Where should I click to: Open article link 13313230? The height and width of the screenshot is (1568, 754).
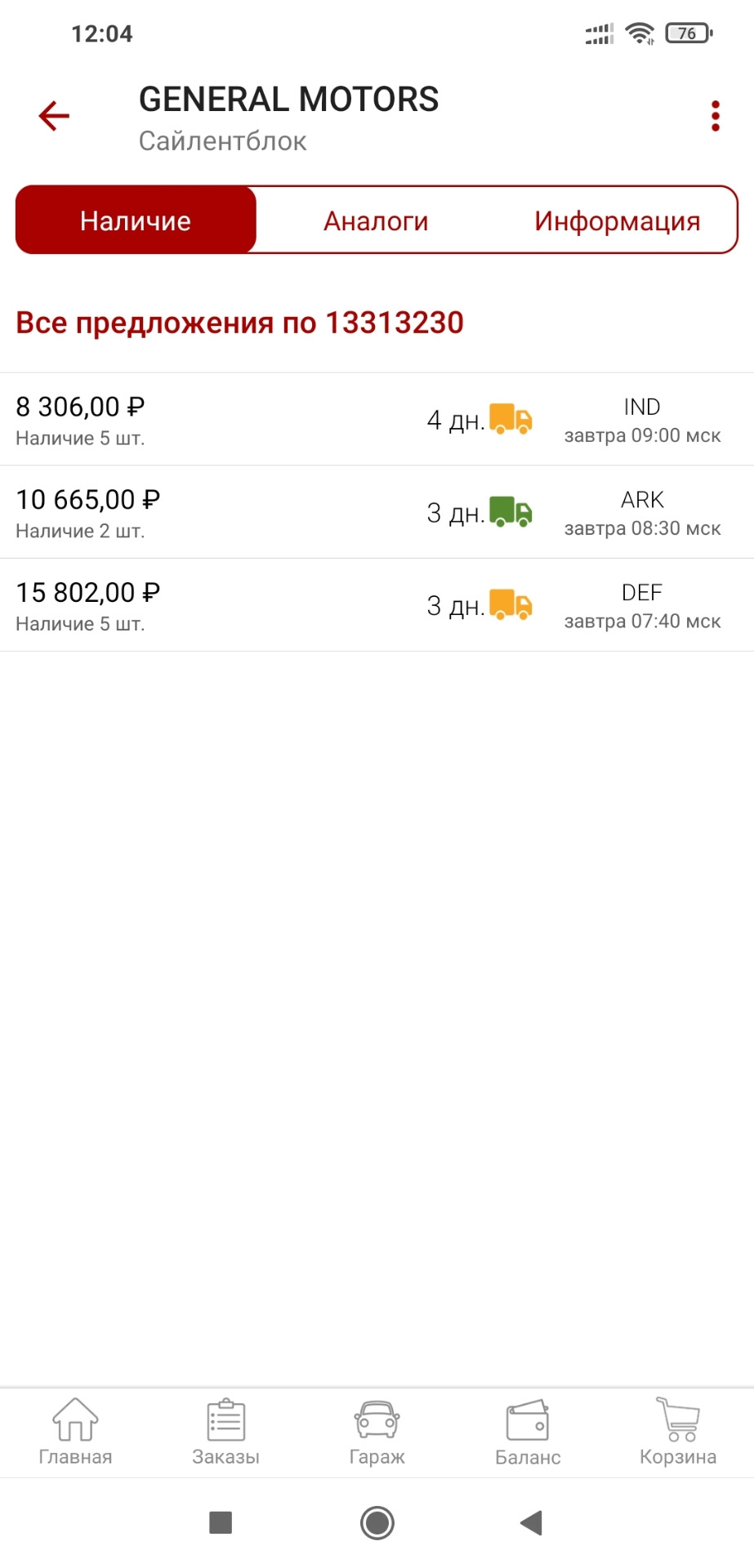pos(394,322)
